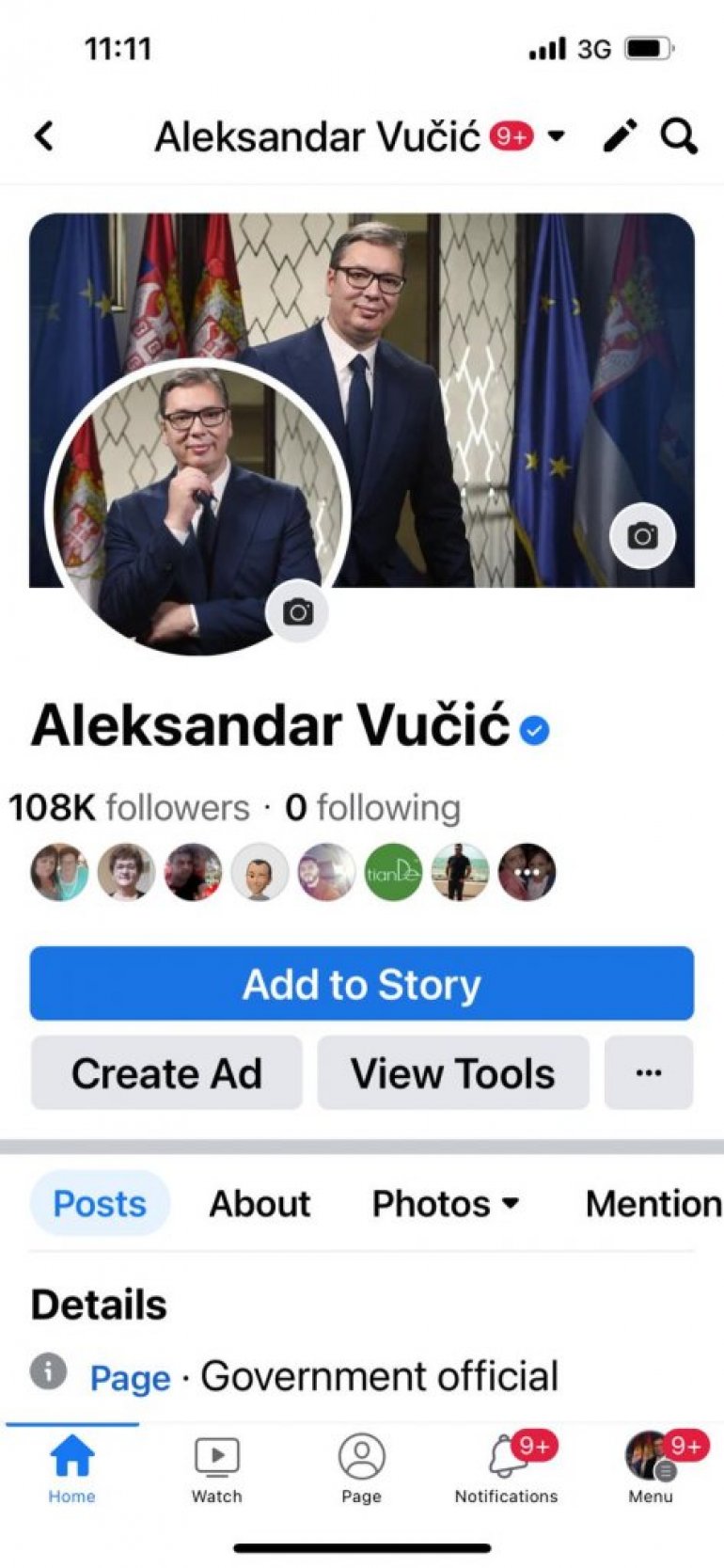Switch to the Mentions tab
724x1568 pixels.
(x=653, y=1204)
